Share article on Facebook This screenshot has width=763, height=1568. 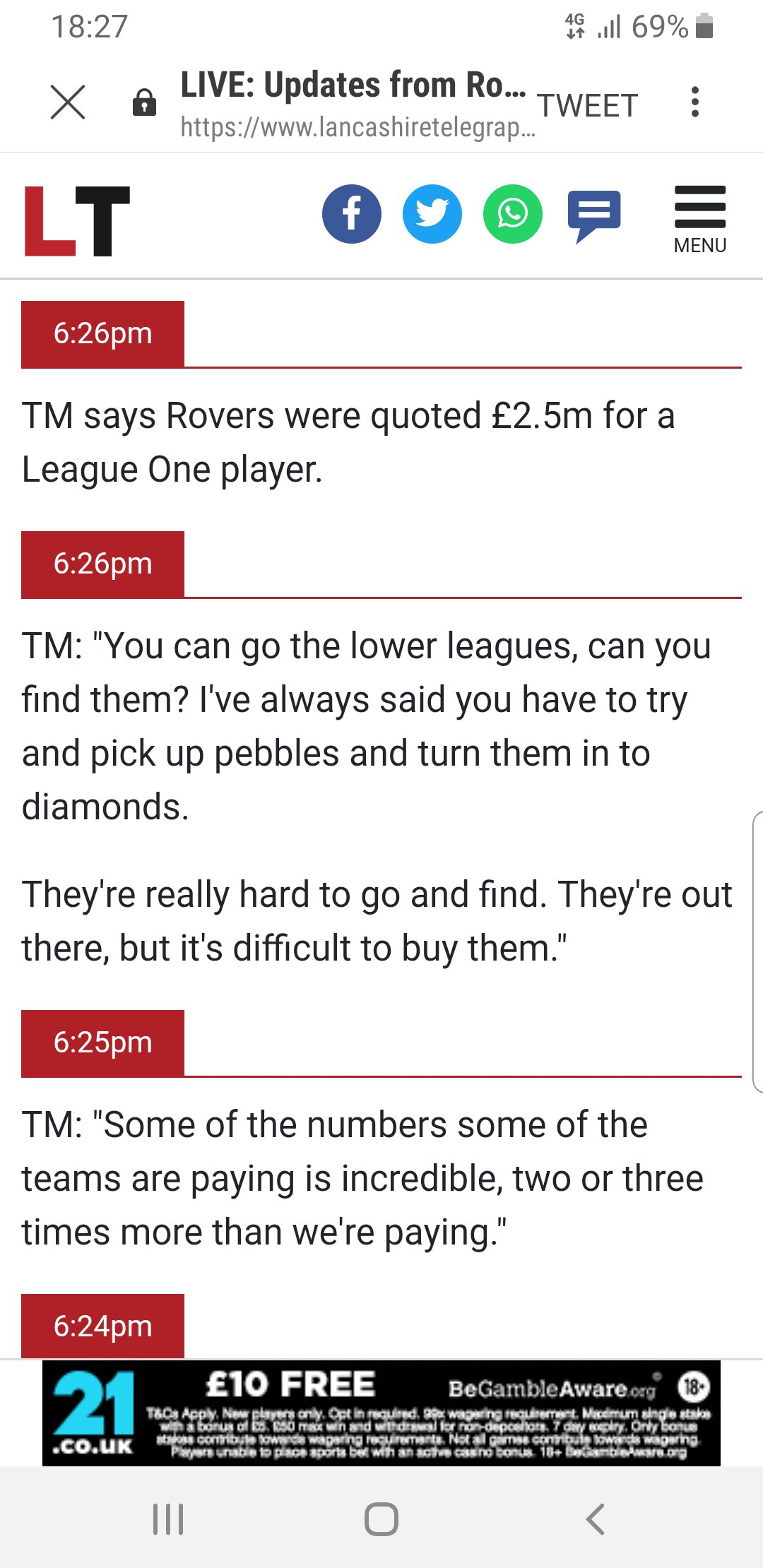[352, 214]
